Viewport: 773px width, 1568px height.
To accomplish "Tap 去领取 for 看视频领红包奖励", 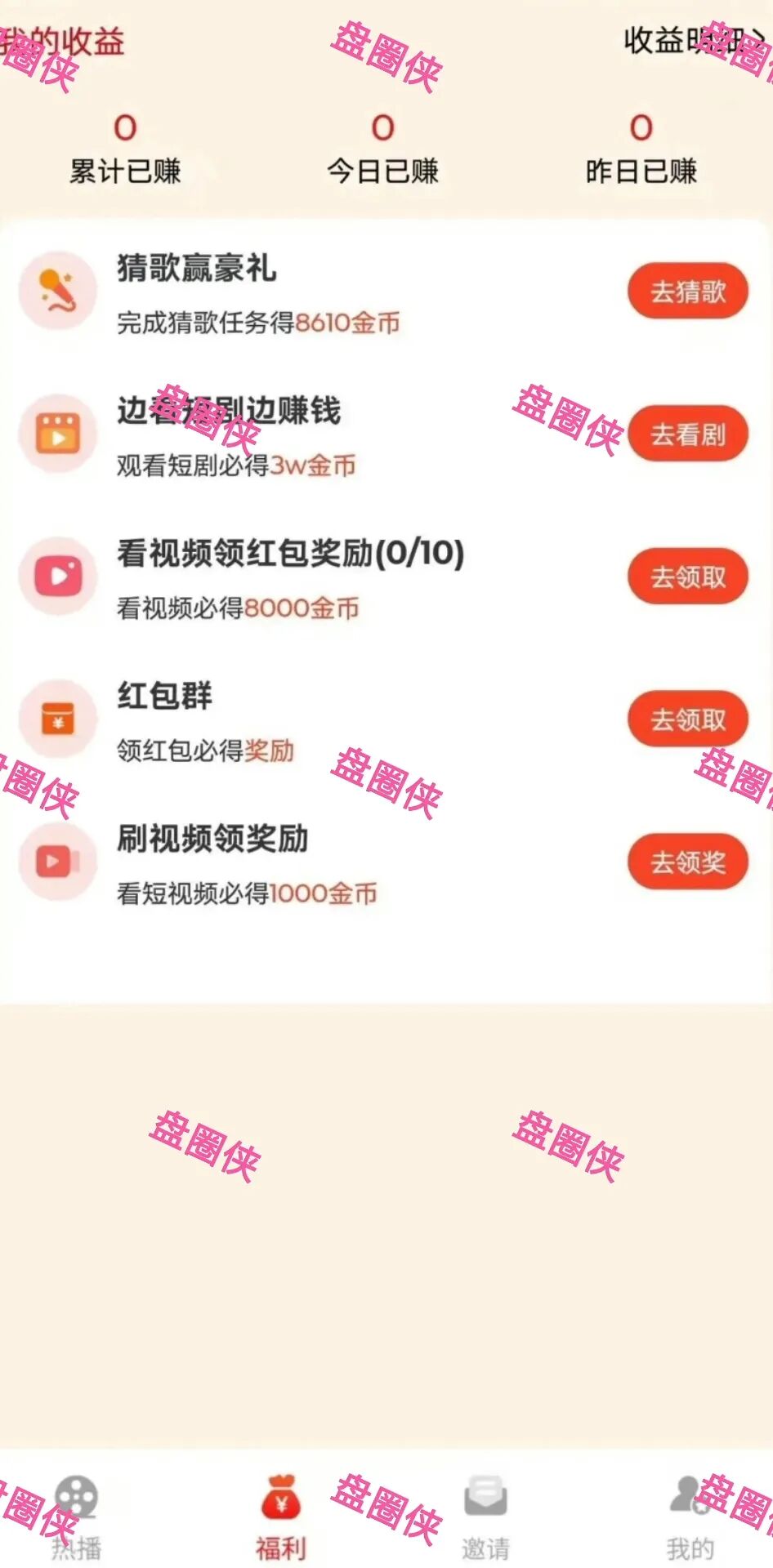I will [687, 577].
